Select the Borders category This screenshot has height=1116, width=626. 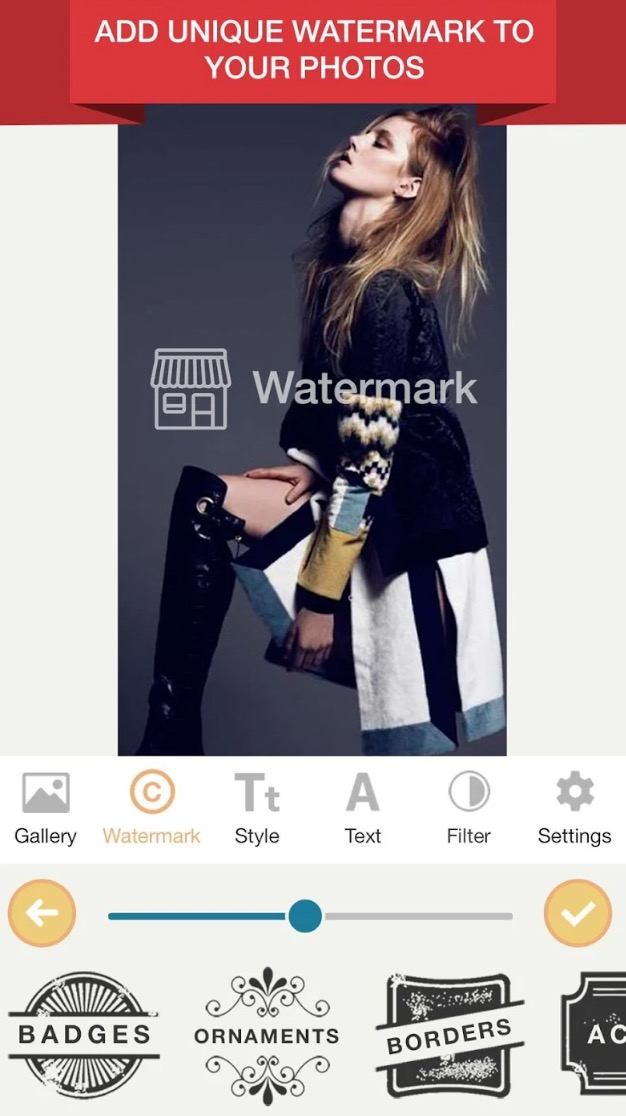[449, 1036]
